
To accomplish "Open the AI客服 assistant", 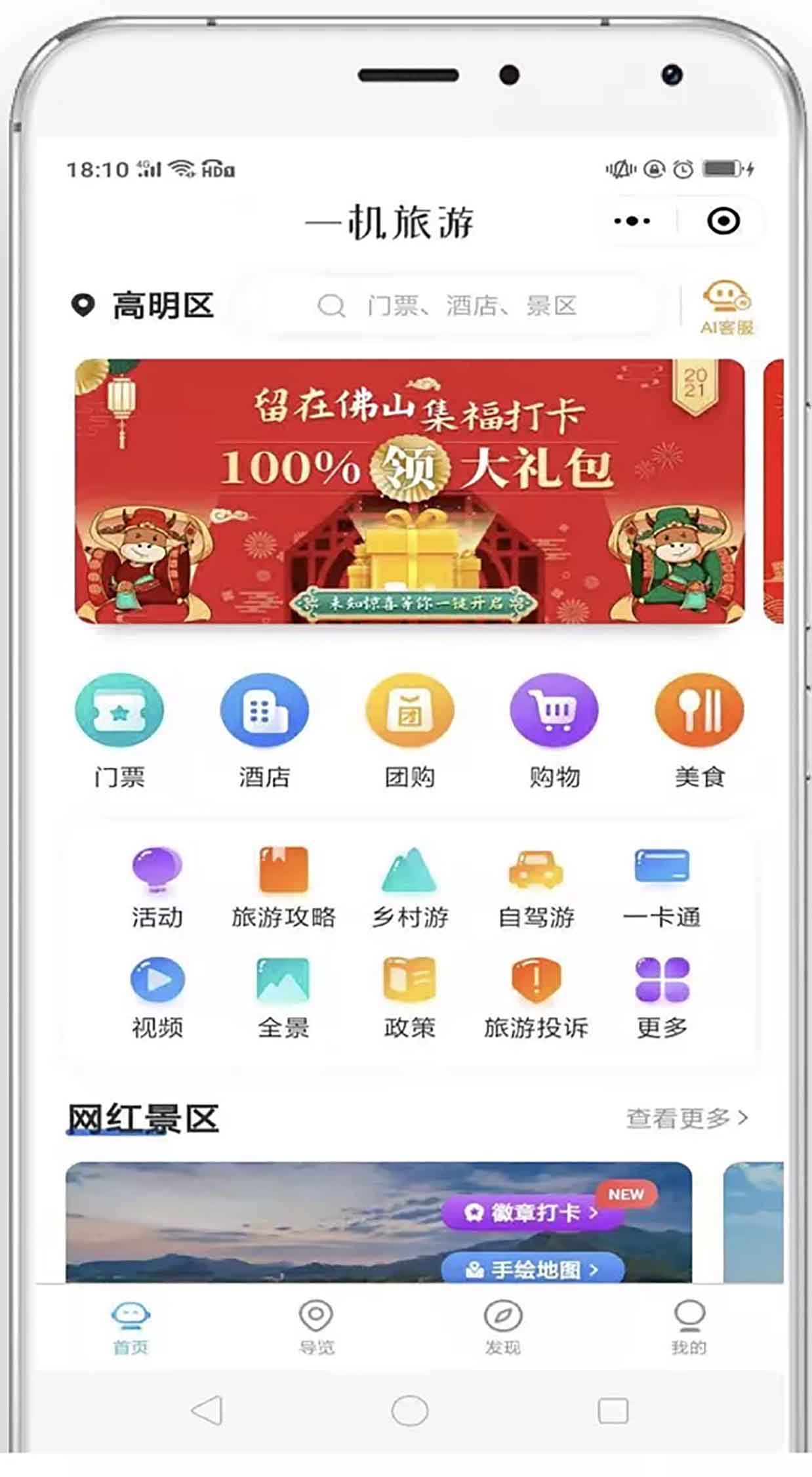I will click(726, 307).
